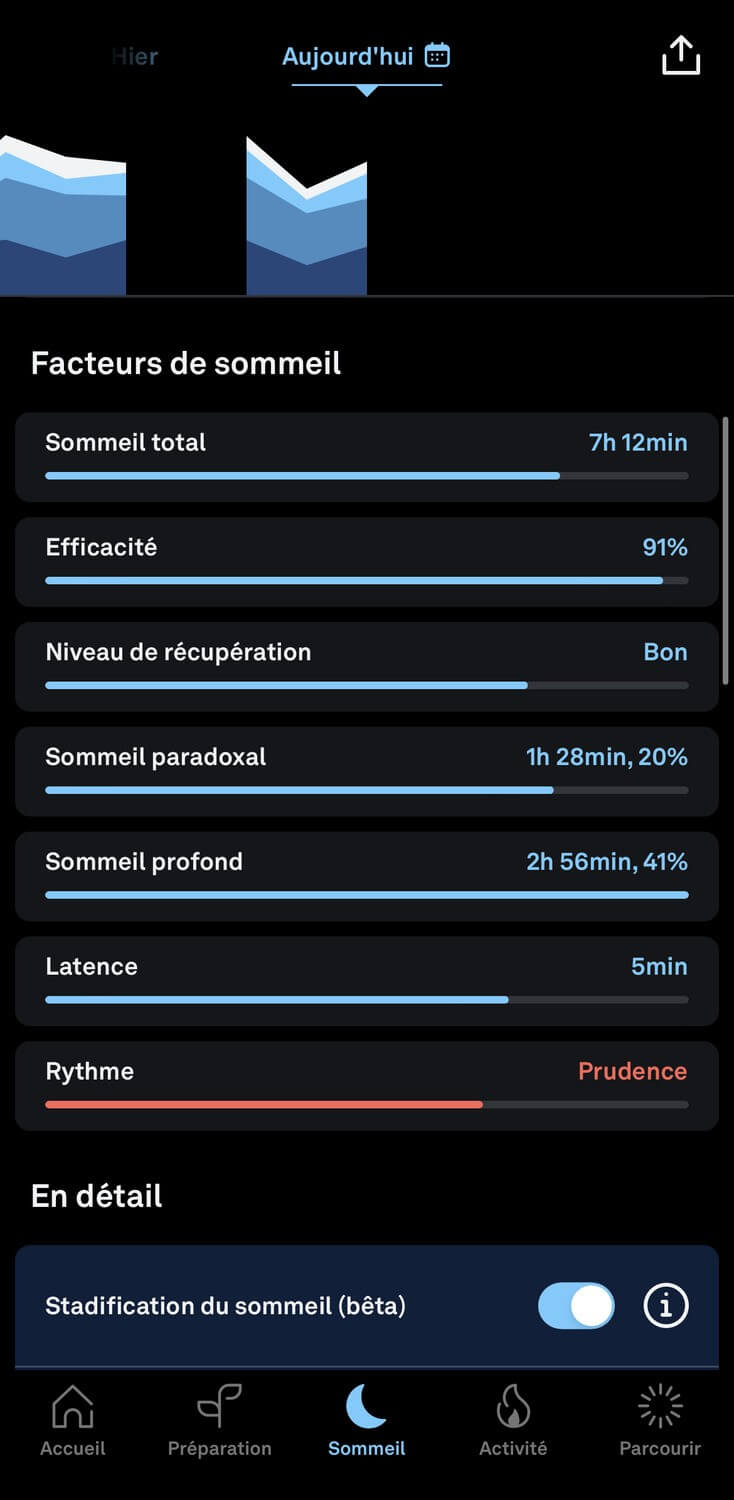Select the Sommeil tab
This screenshot has width=734, height=1500.
(367, 1421)
